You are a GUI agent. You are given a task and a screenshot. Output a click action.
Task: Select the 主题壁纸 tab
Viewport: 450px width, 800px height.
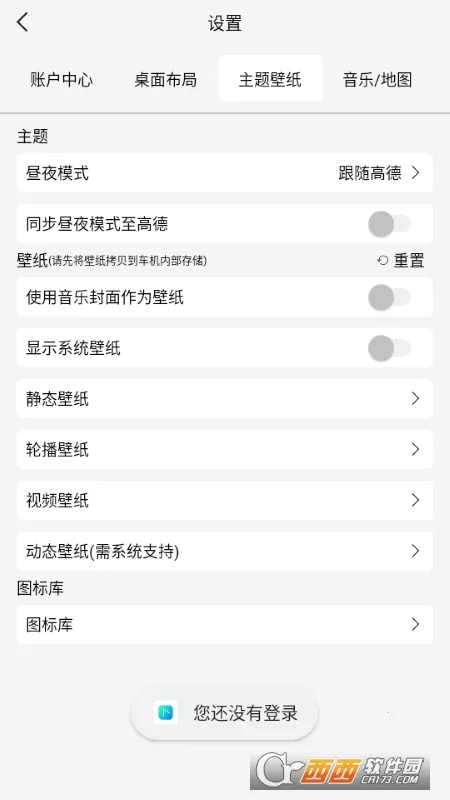click(270, 79)
